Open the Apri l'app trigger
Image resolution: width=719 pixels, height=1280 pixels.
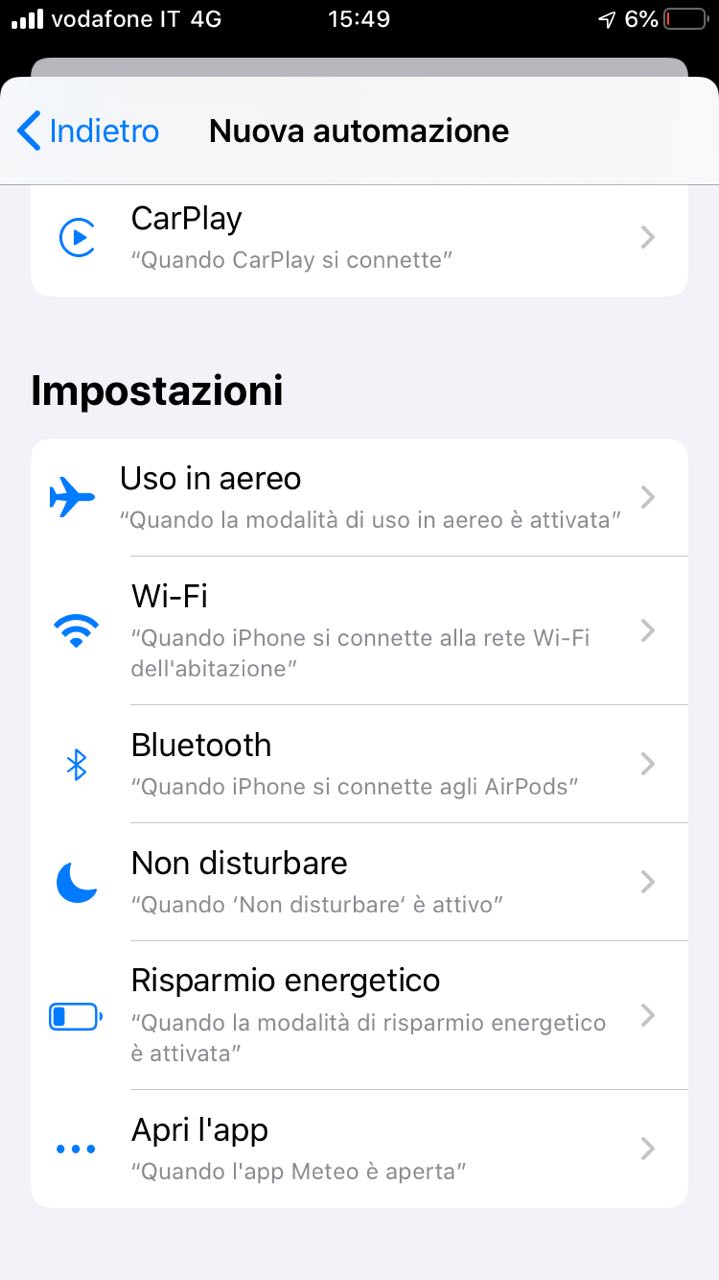[x=359, y=1148]
